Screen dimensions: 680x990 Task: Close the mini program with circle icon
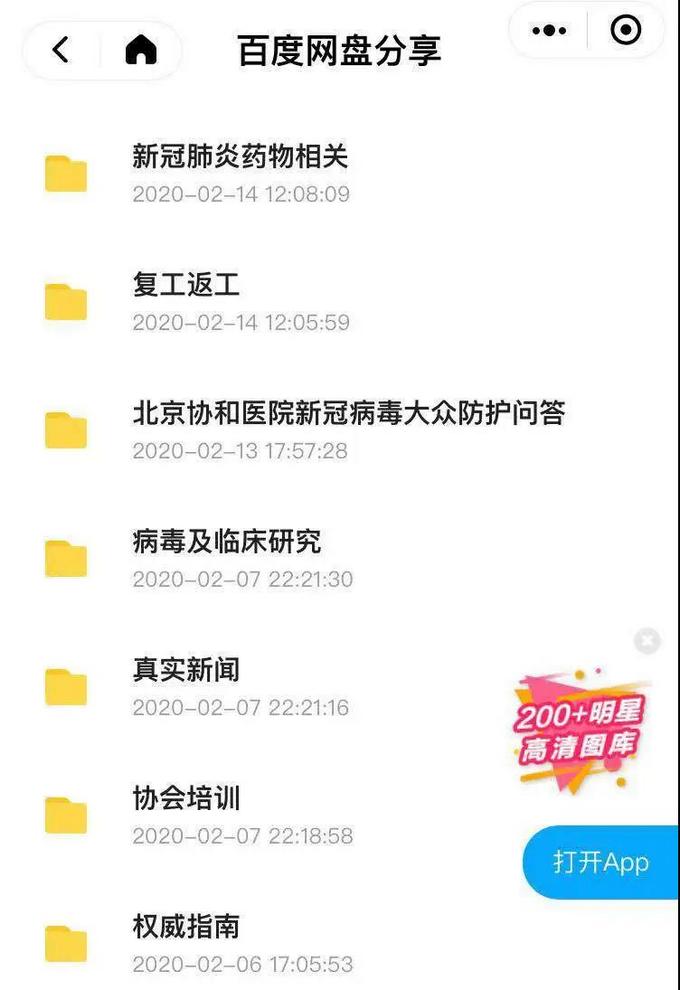[626, 31]
